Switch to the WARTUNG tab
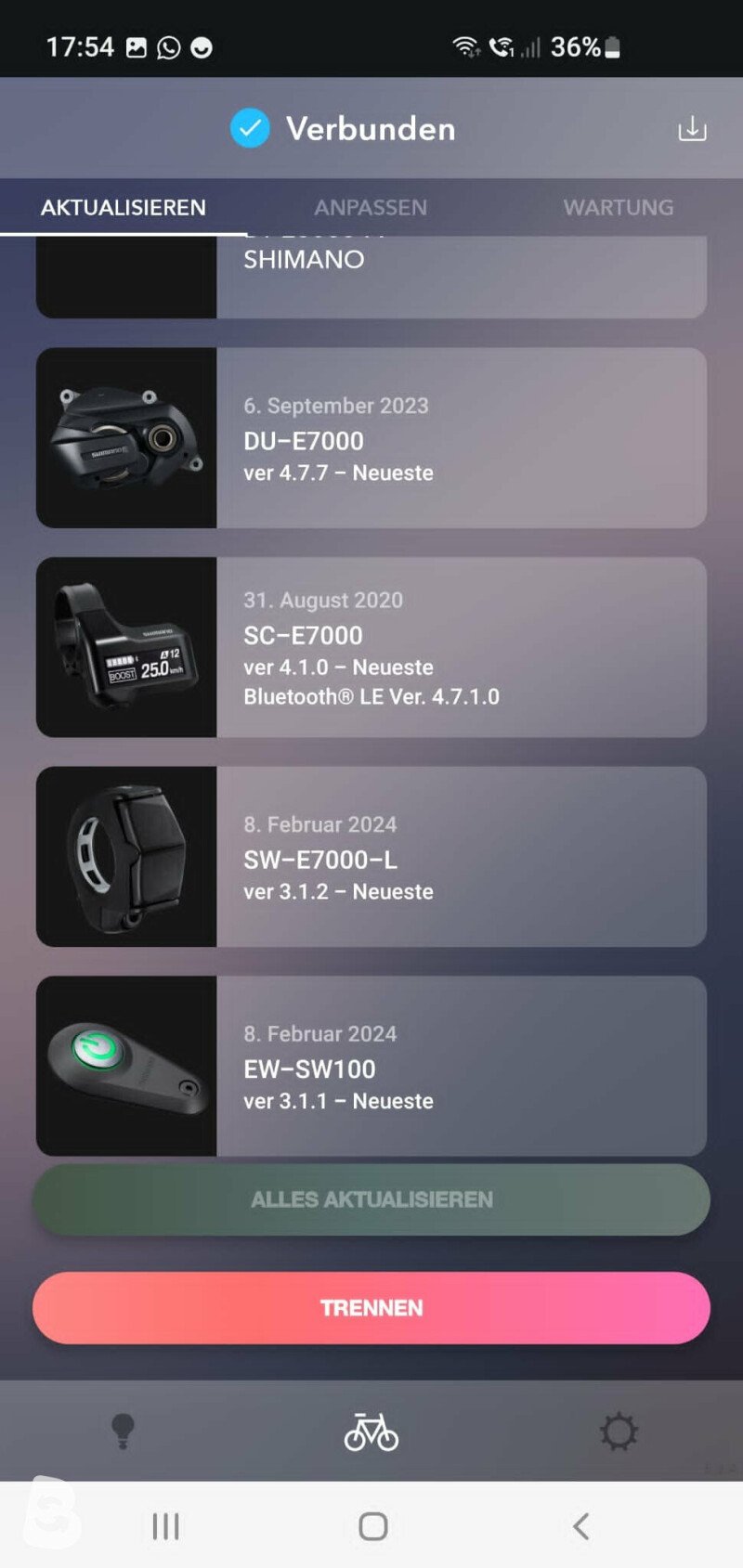The image size is (743, 1568). point(619,207)
